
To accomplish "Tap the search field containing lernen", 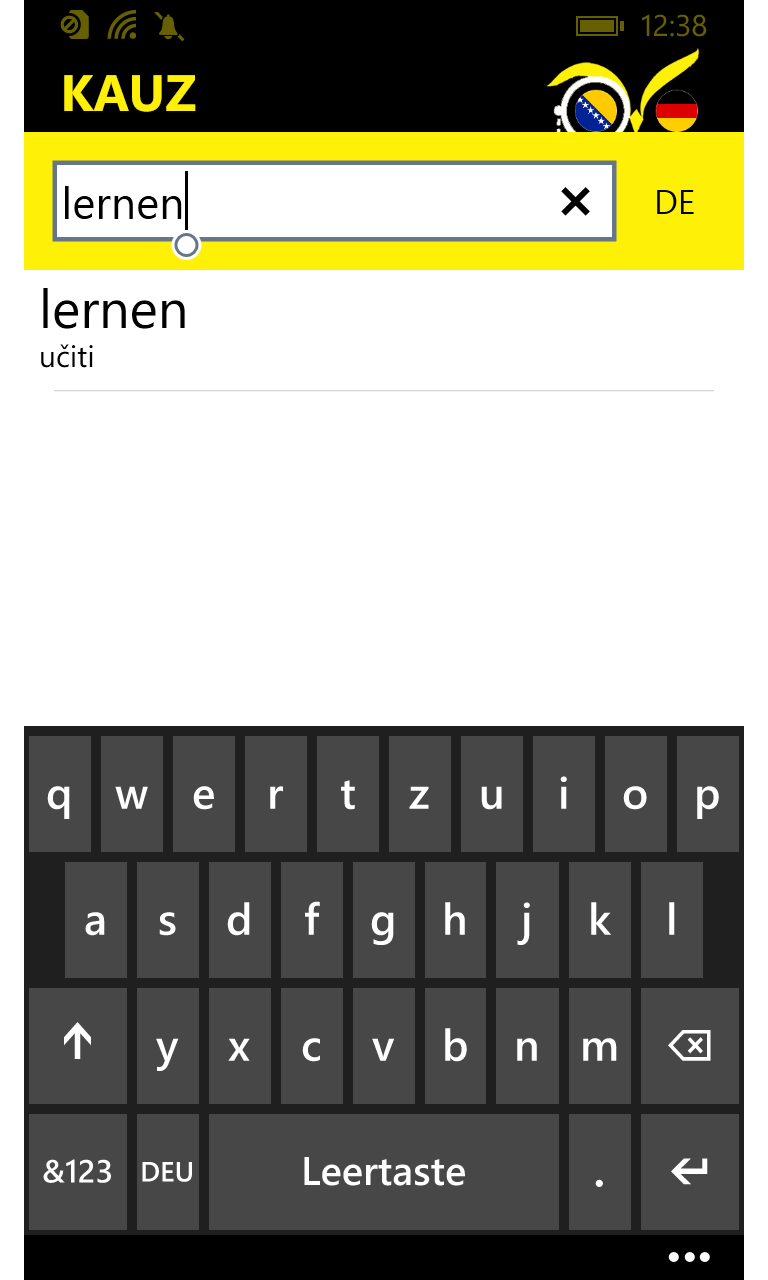I will tap(300, 202).
